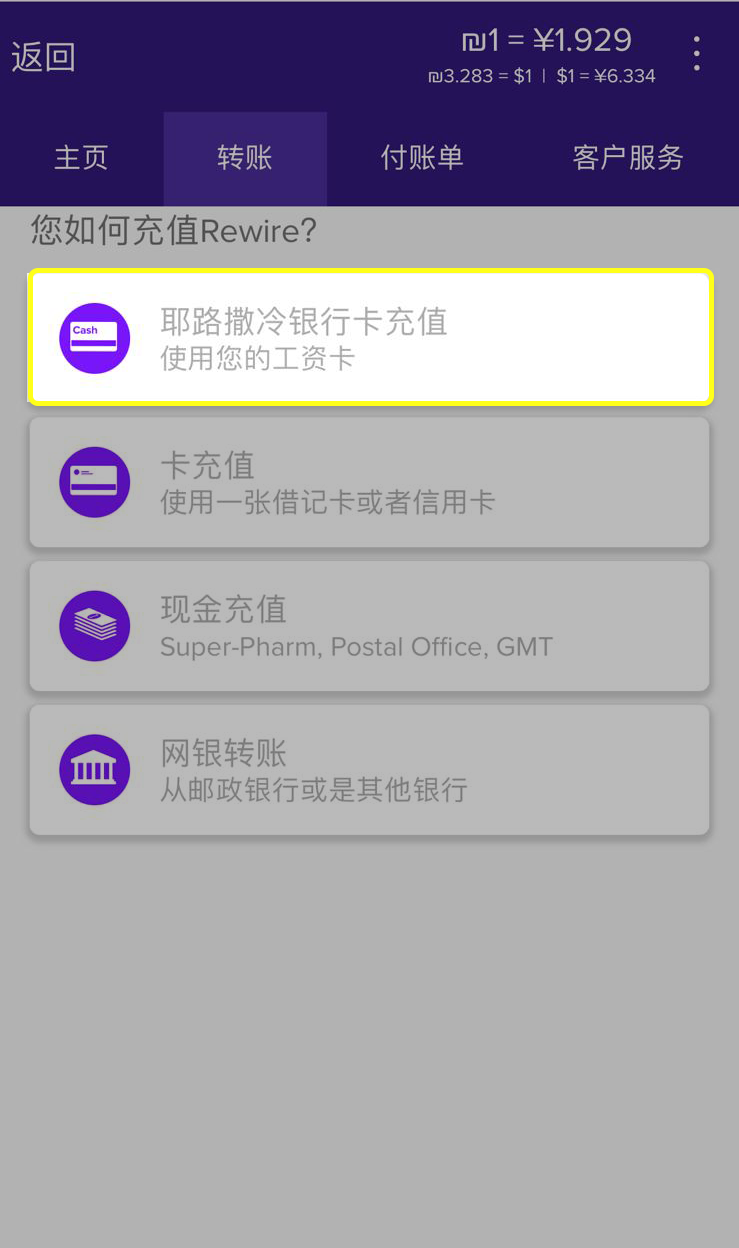Open the 客户服务 tab
This screenshot has width=739, height=1248.
pyautogui.click(x=628, y=158)
